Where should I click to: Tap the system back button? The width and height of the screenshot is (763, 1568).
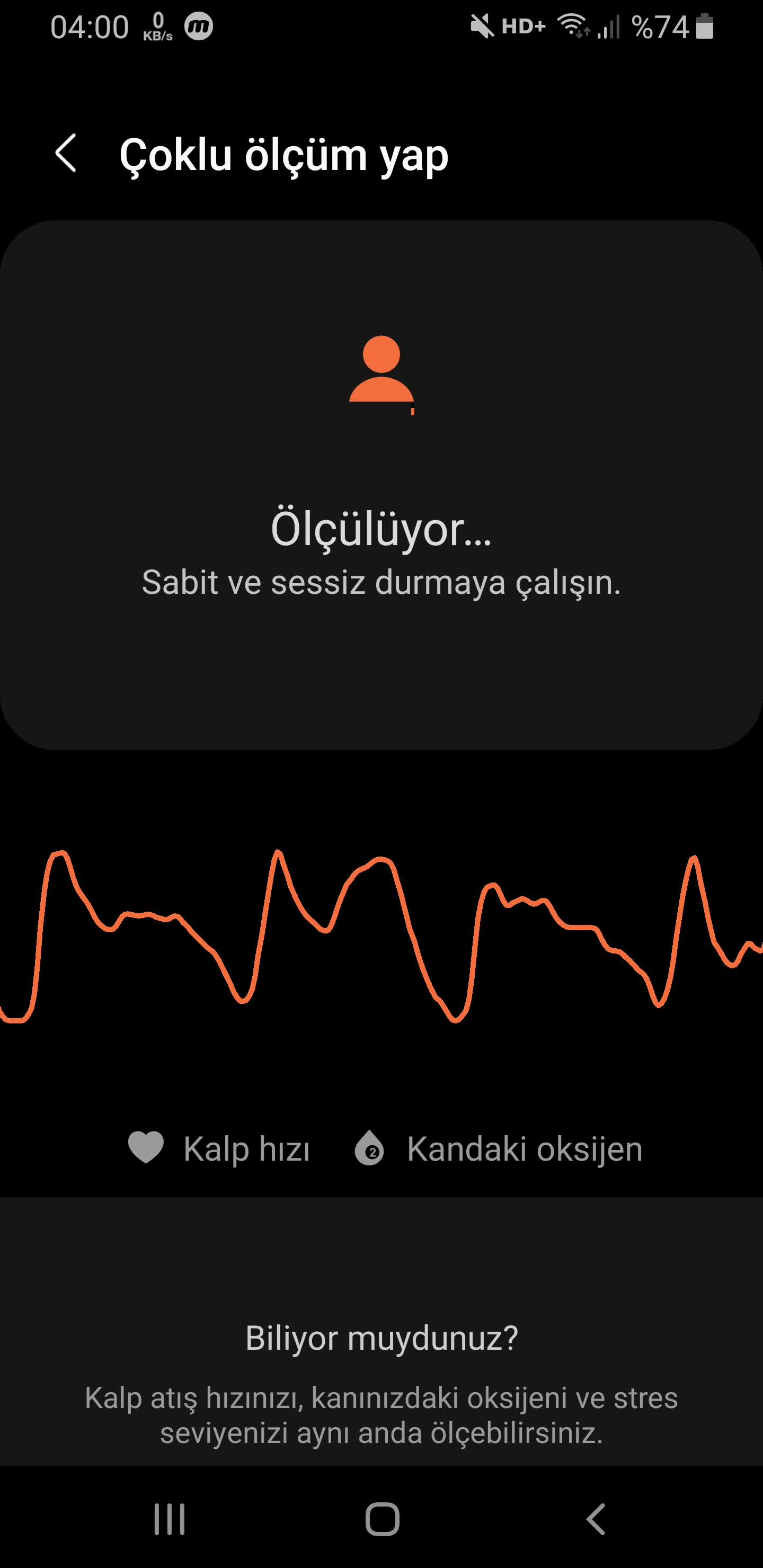click(596, 1519)
